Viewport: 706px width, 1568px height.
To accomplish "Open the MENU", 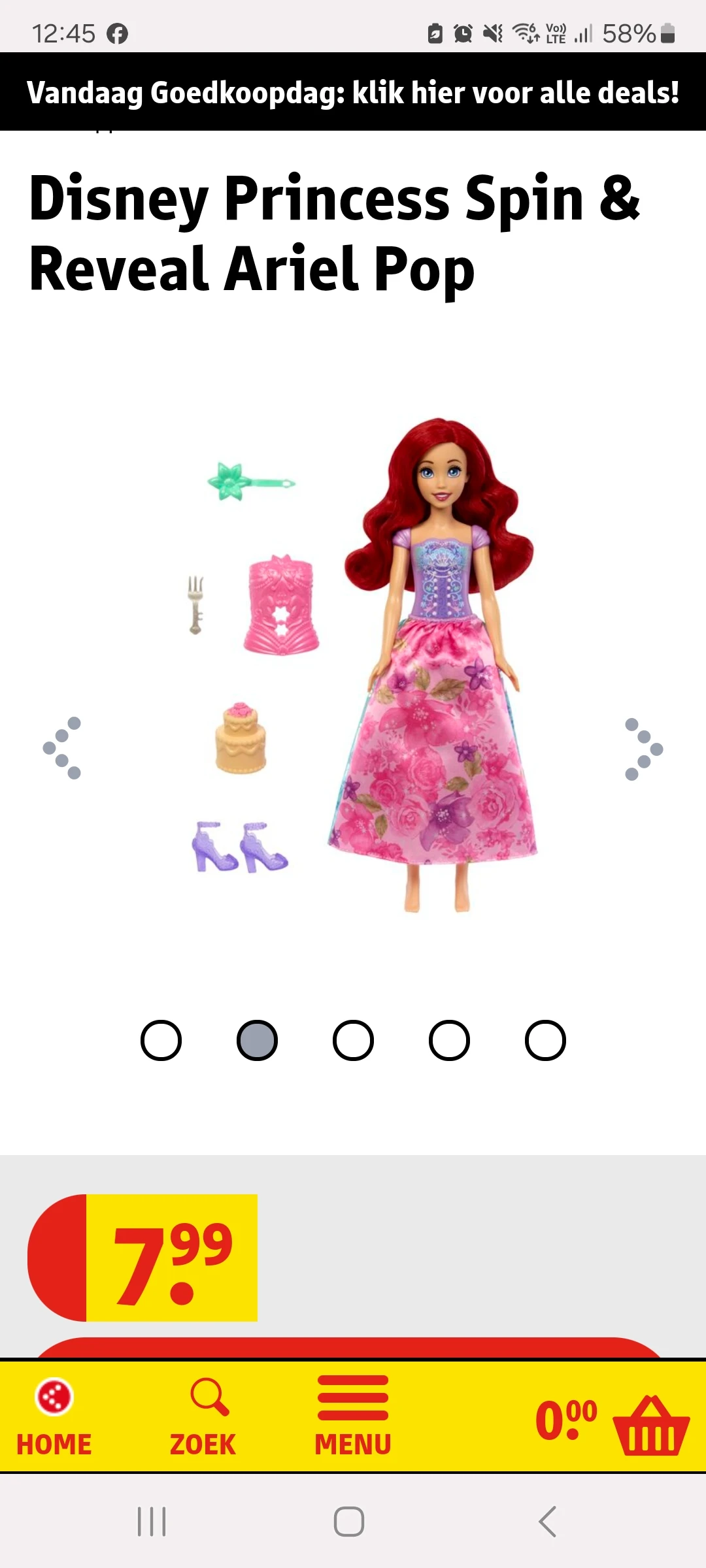I will (353, 1416).
